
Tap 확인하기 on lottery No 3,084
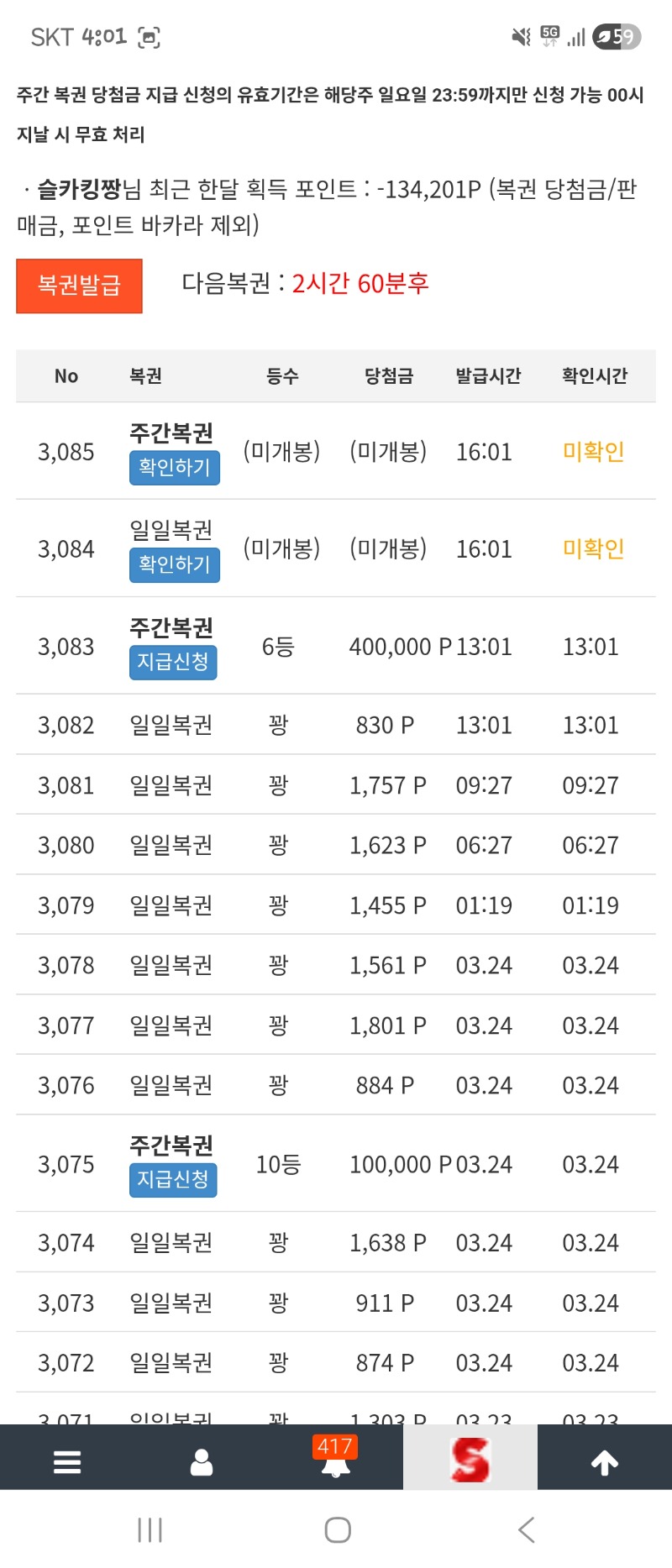[174, 564]
